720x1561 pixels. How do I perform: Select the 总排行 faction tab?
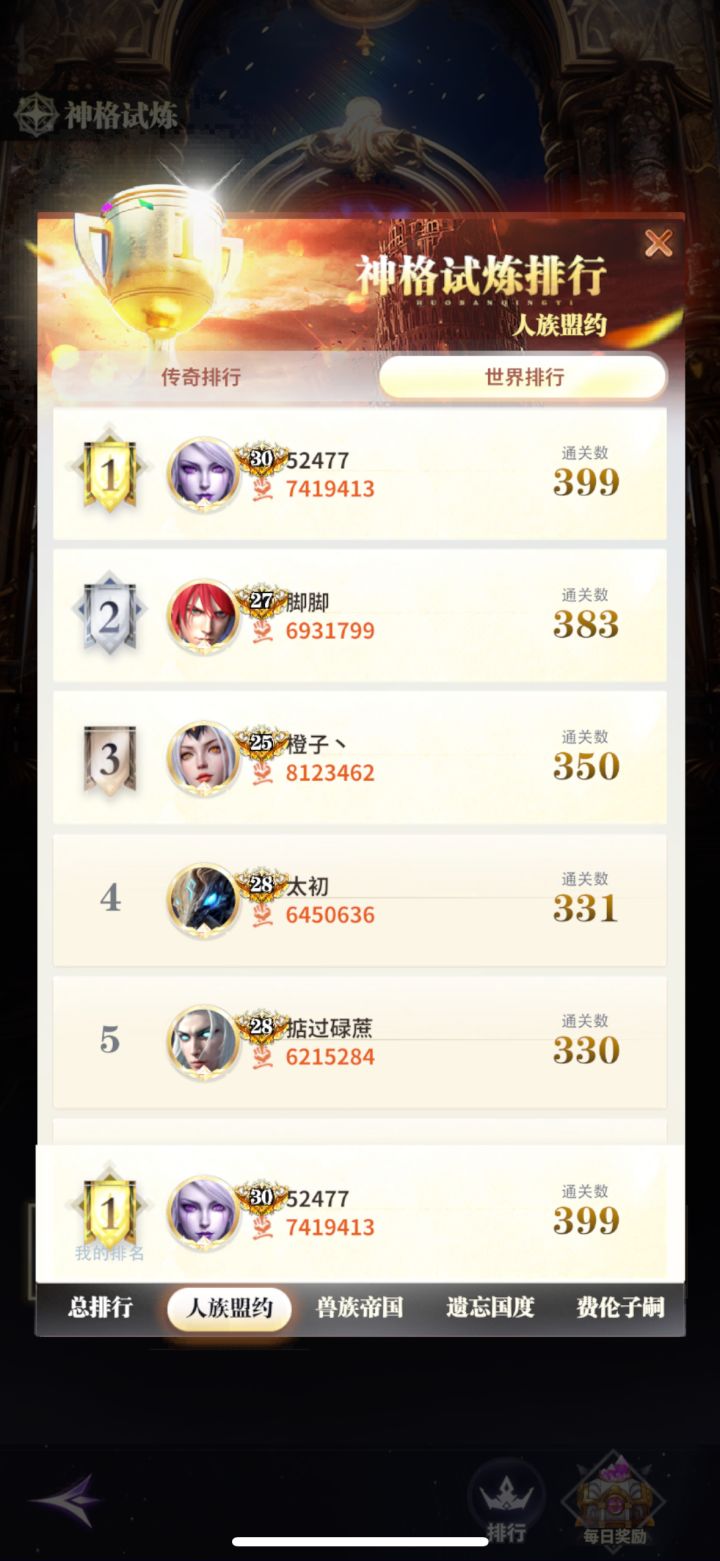coord(99,1308)
